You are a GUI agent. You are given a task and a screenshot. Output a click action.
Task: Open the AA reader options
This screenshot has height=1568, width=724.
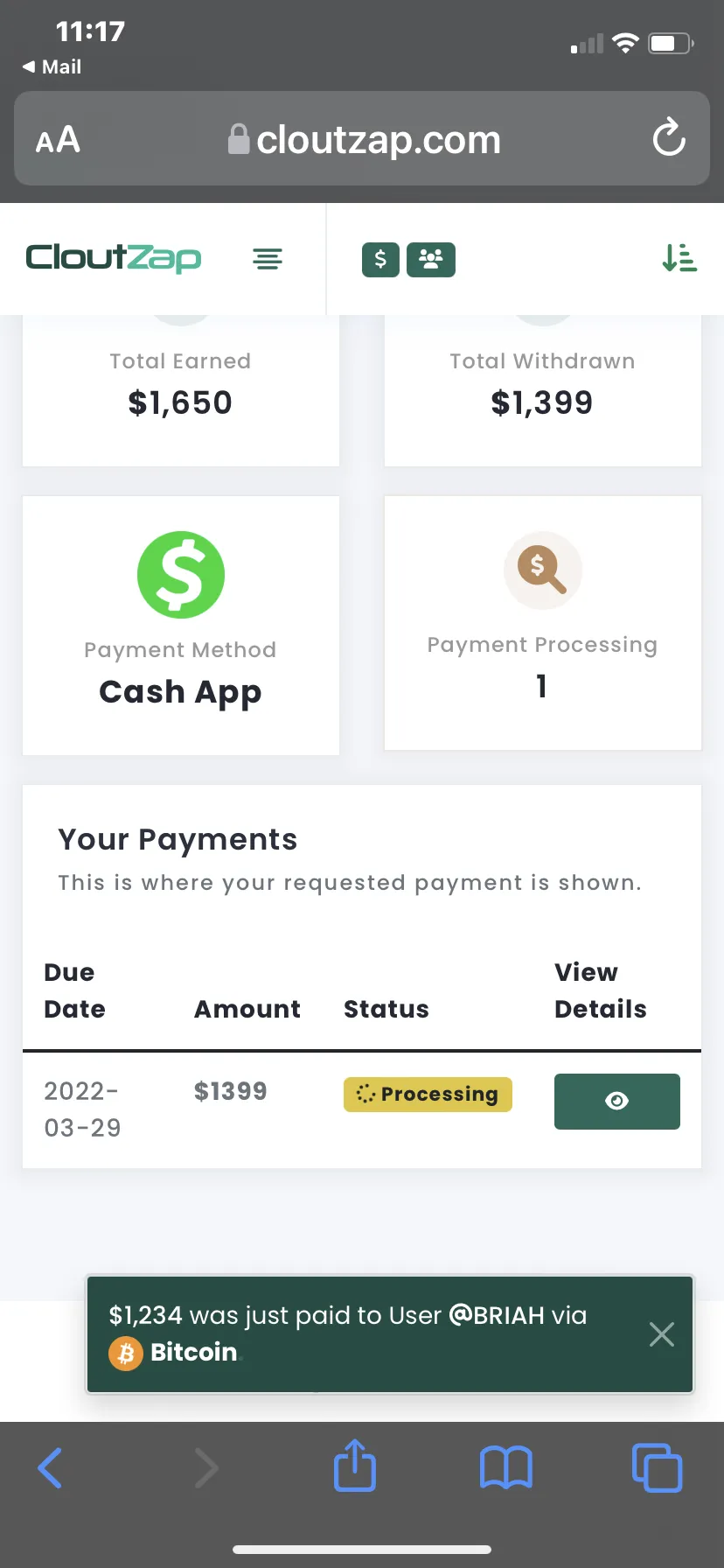(x=58, y=140)
